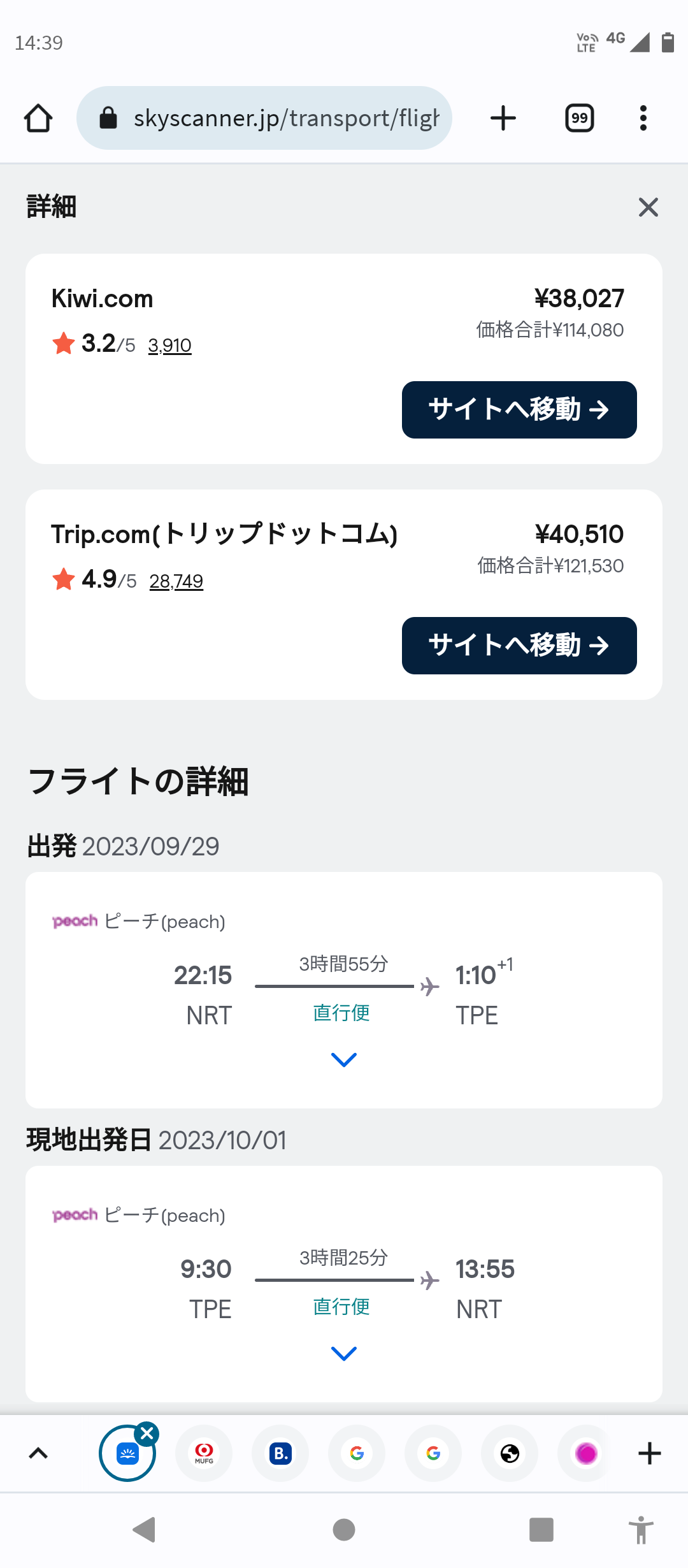The image size is (688, 1568).
Task: Expand return TPE to NRT flight details
Action: [344, 1353]
